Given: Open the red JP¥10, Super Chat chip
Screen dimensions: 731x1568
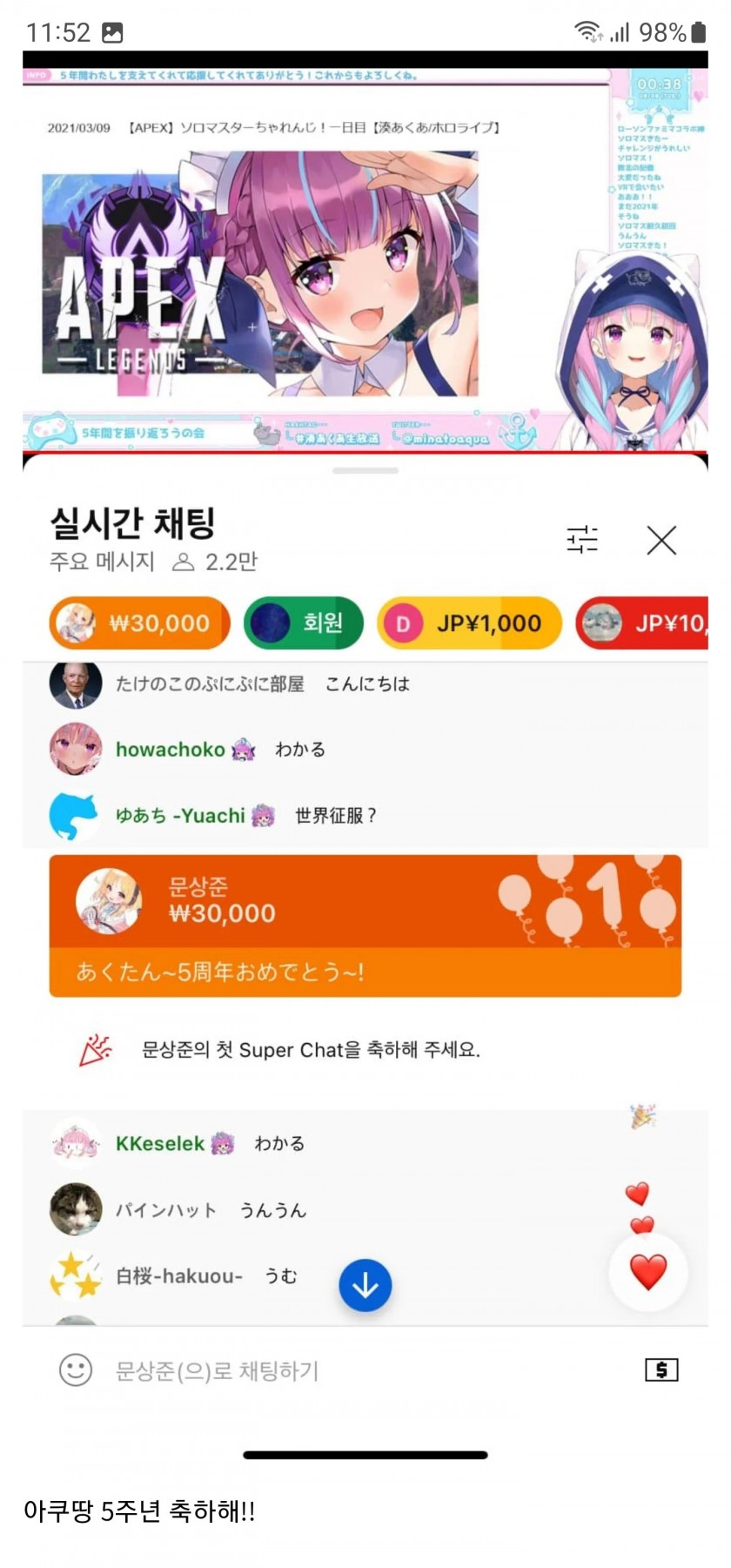Looking at the screenshot, I should 644,623.
